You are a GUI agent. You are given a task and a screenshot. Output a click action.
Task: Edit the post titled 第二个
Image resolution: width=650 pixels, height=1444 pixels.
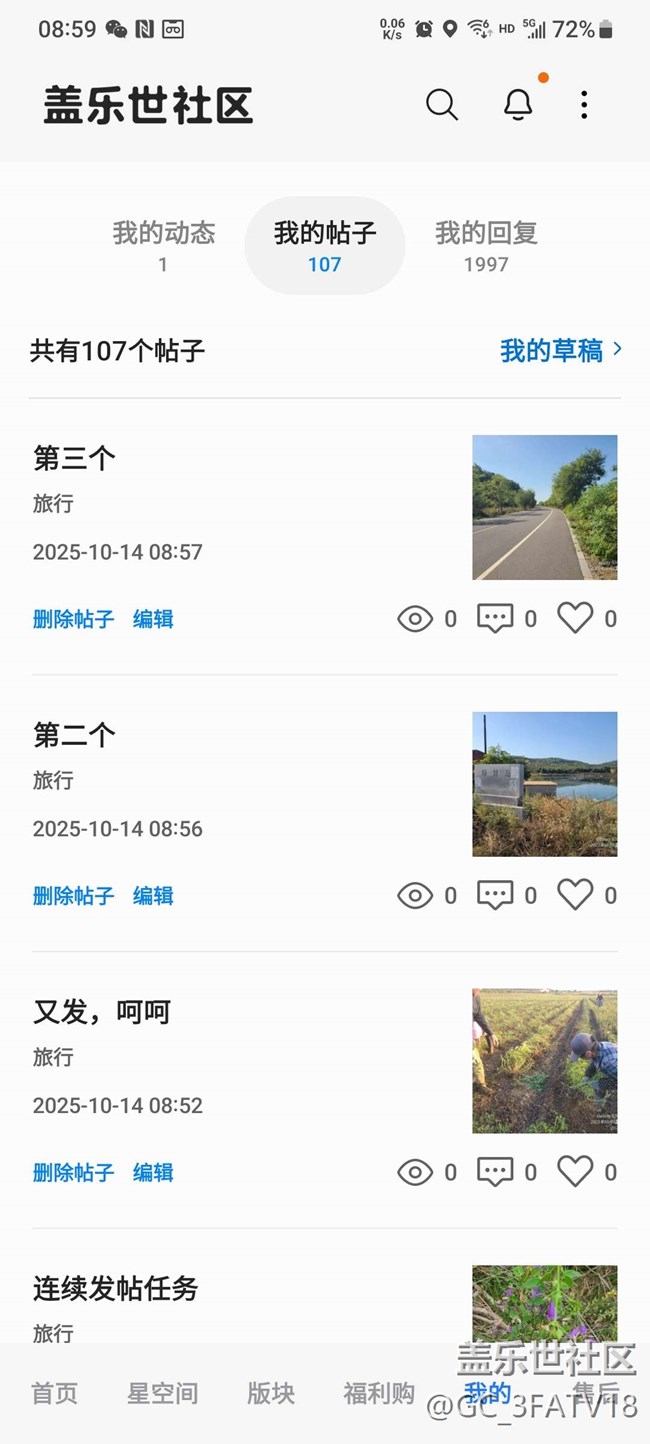(153, 896)
